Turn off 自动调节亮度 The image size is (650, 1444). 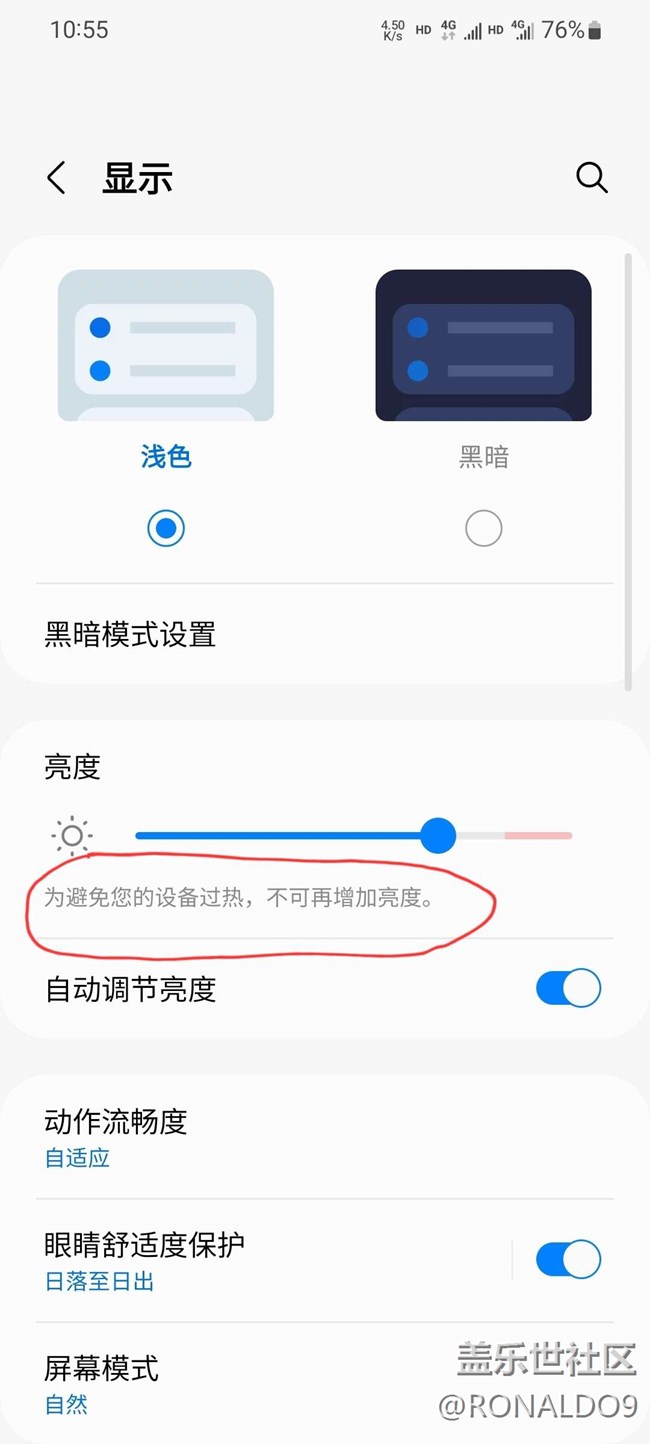(x=568, y=989)
